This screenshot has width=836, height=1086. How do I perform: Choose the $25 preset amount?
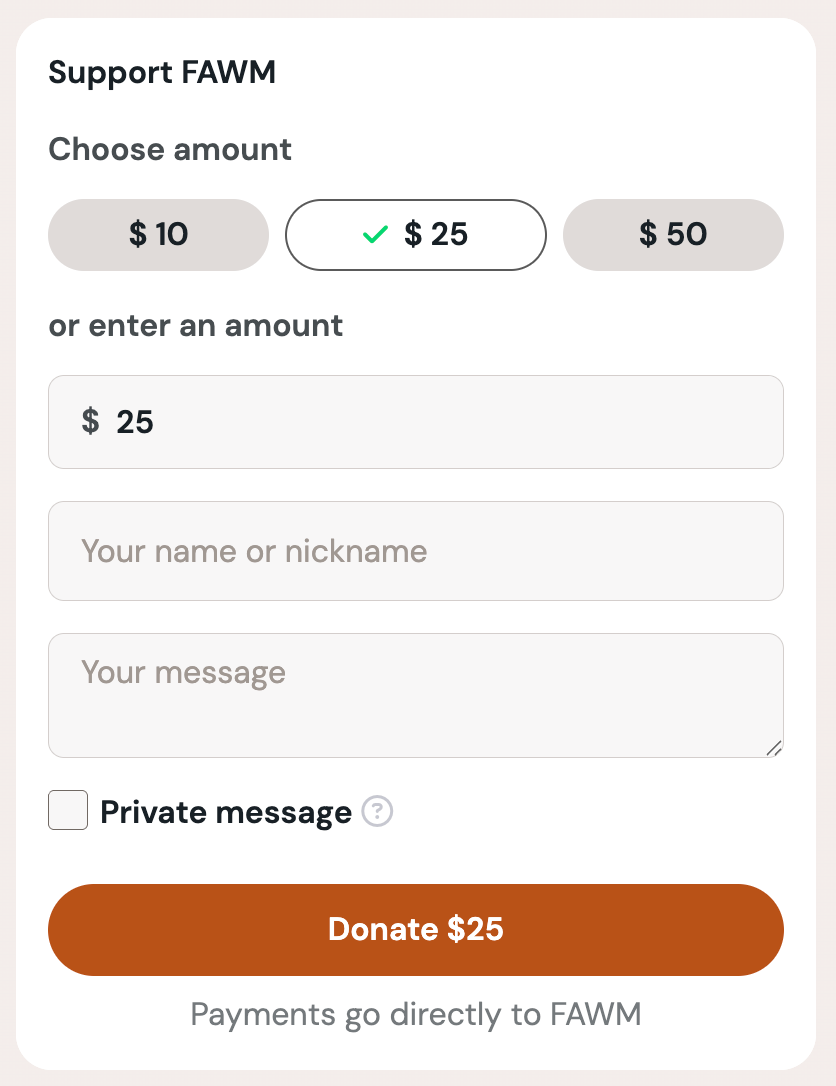click(416, 235)
